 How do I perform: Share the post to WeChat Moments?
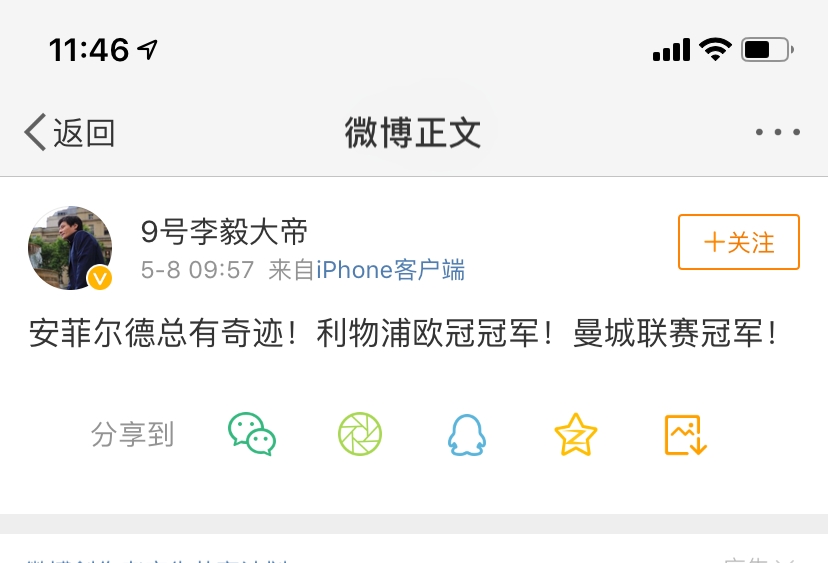pos(360,434)
